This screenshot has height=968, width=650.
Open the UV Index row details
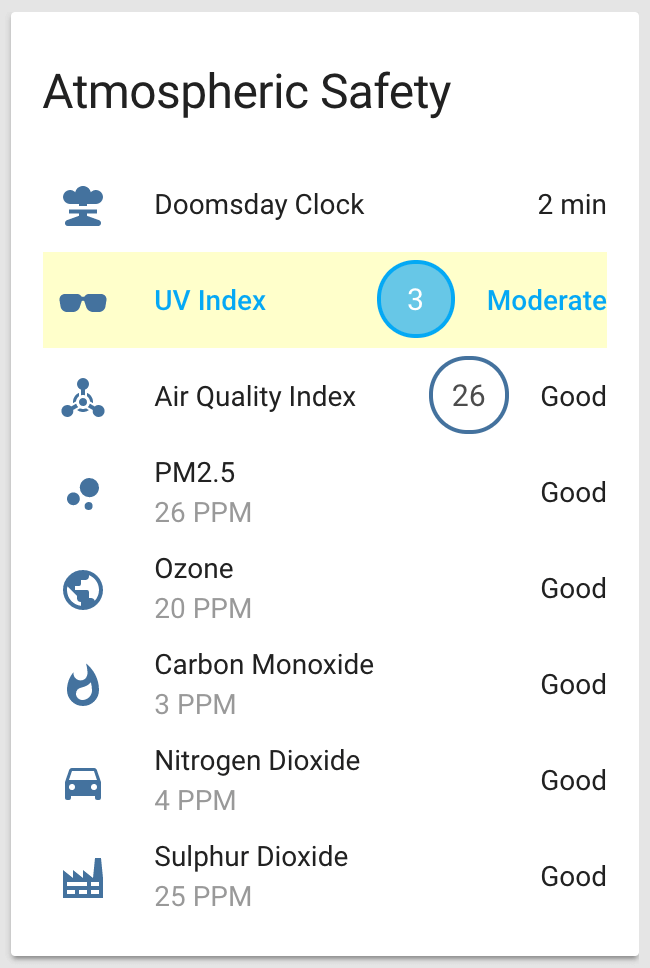pos(210,301)
